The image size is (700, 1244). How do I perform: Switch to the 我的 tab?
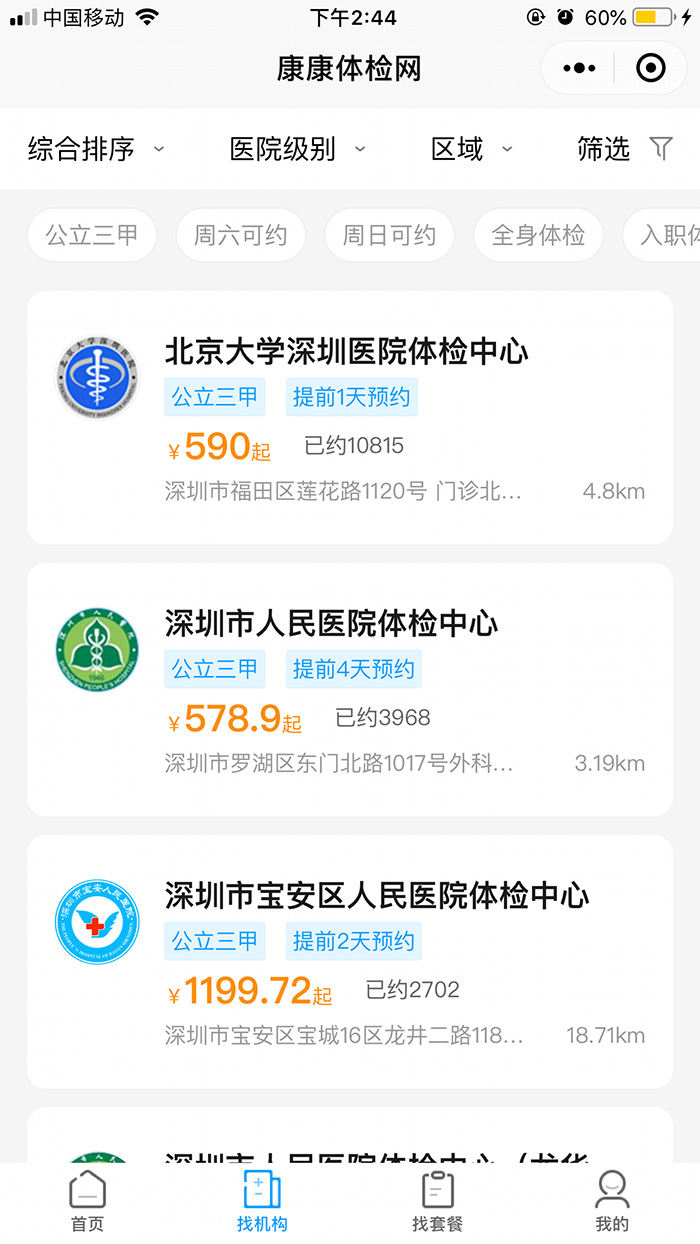point(612,1202)
